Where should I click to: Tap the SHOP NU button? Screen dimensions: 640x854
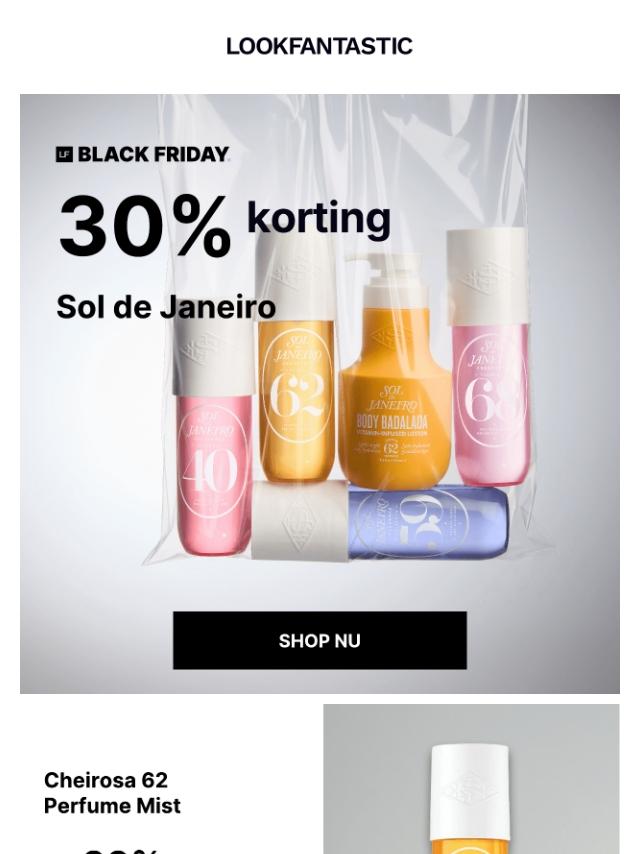pyautogui.click(x=320, y=640)
